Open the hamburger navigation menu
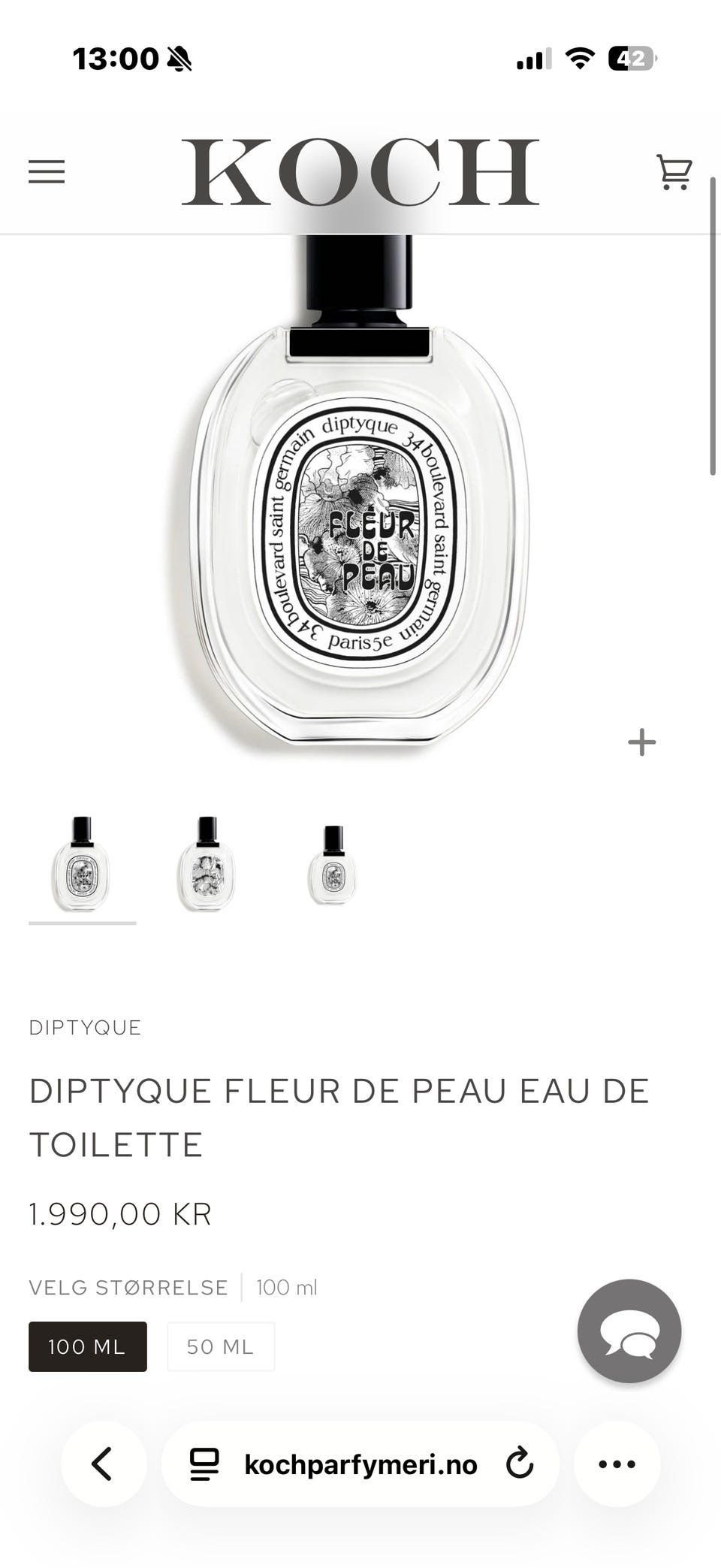The height and width of the screenshot is (1568, 721). (47, 172)
